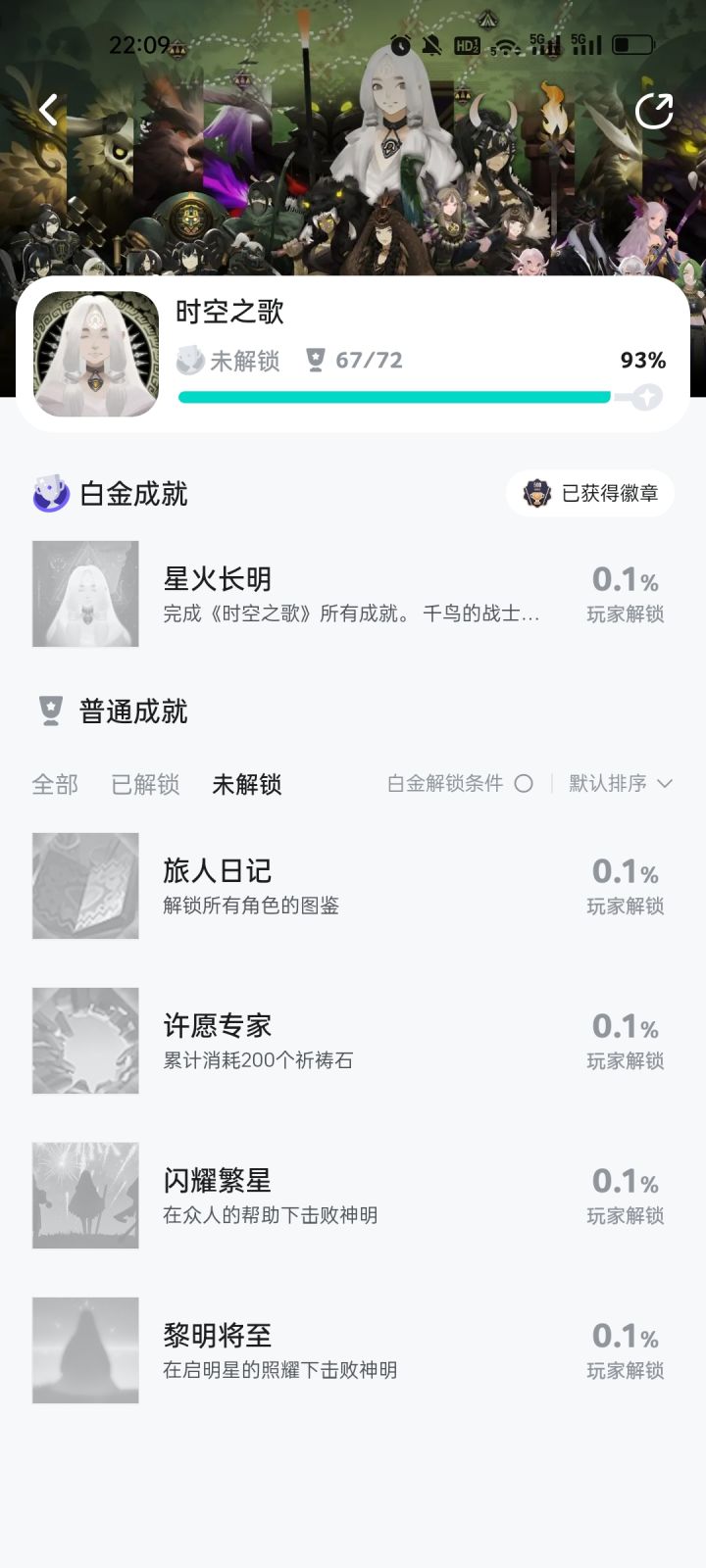The width and height of the screenshot is (706, 1568).
Task: Switch to the 已解锁 tab
Action: [145, 785]
